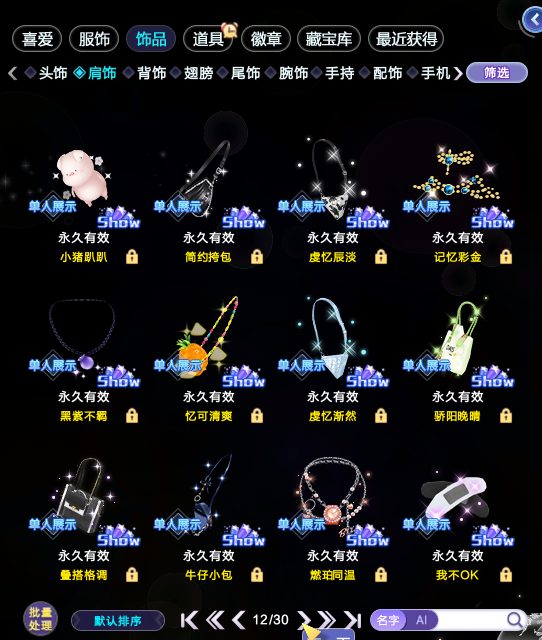This screenshot has height=640, width=542.
Task: Open the 筛选 filter button
Action: coord(497,73)
